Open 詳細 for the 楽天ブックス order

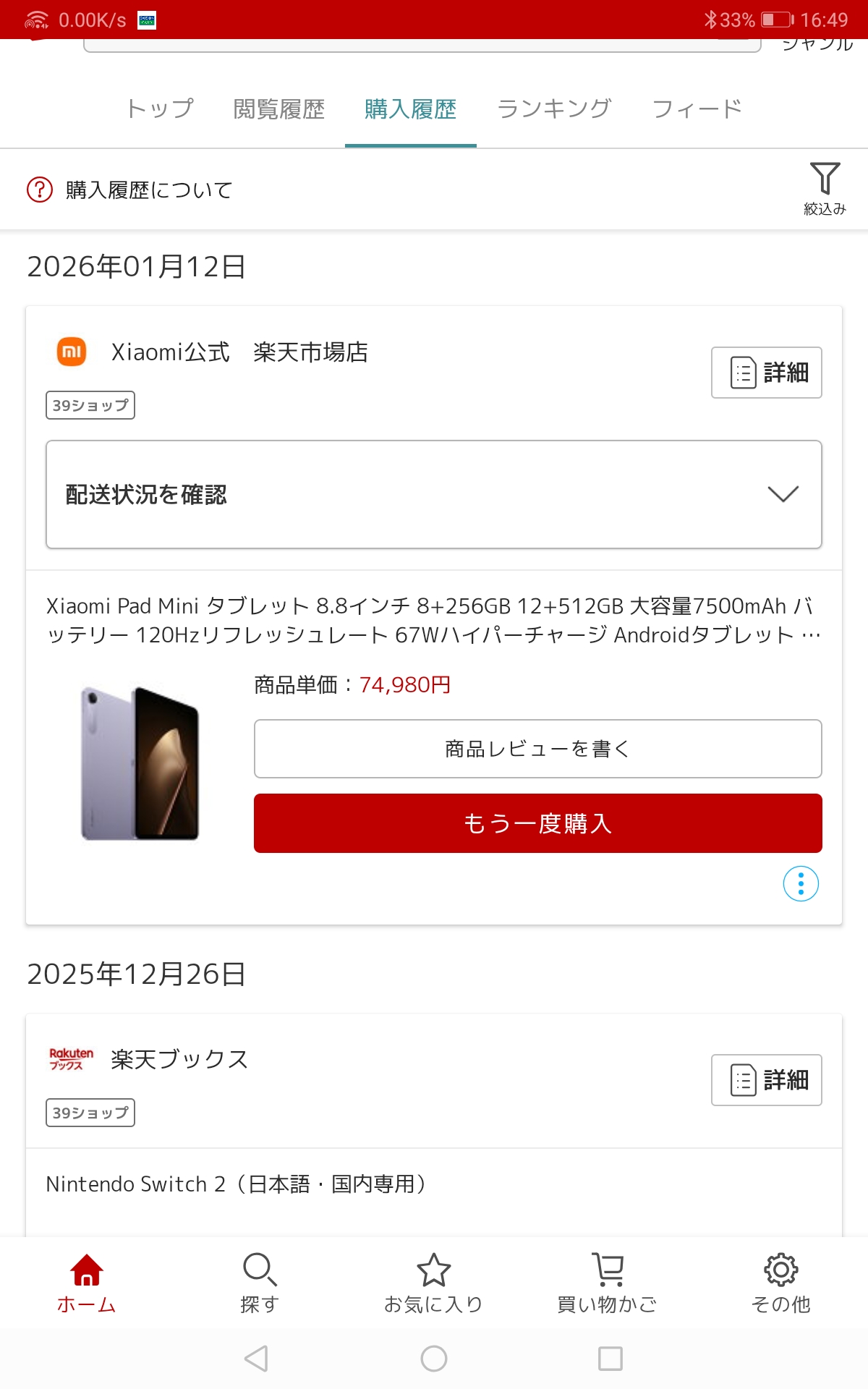(766, 1080)
